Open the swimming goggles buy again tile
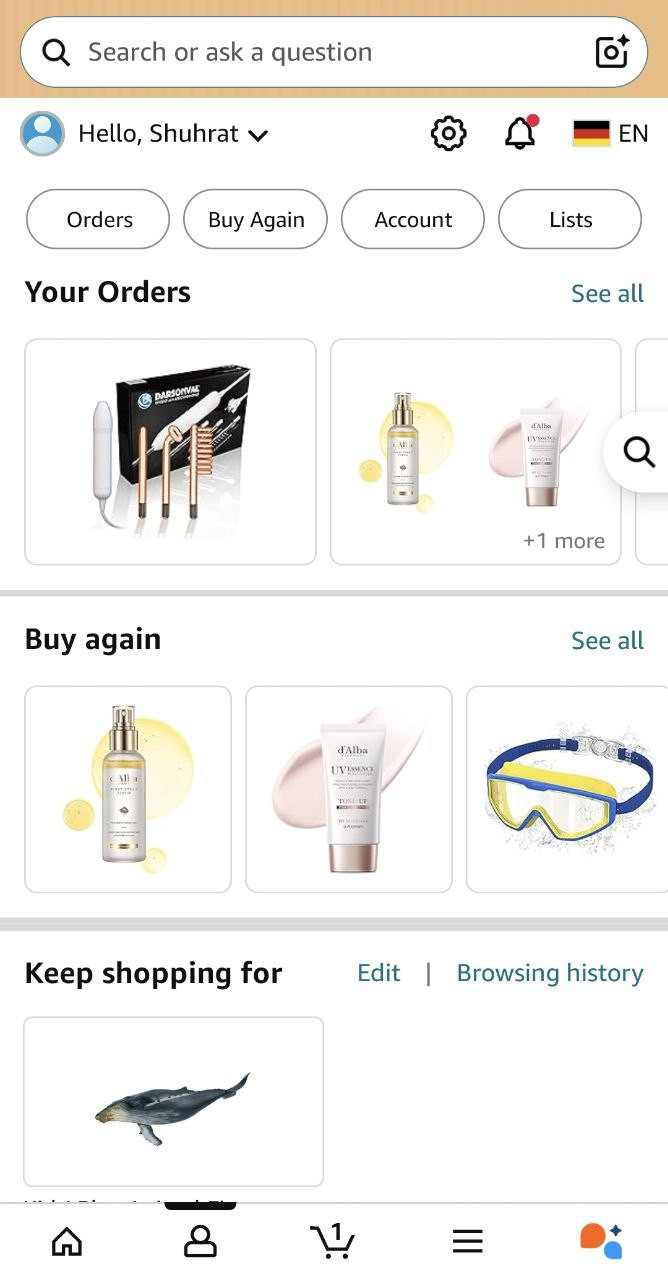This screenshot has width=668, height=1280. click(x=567, y=788)
